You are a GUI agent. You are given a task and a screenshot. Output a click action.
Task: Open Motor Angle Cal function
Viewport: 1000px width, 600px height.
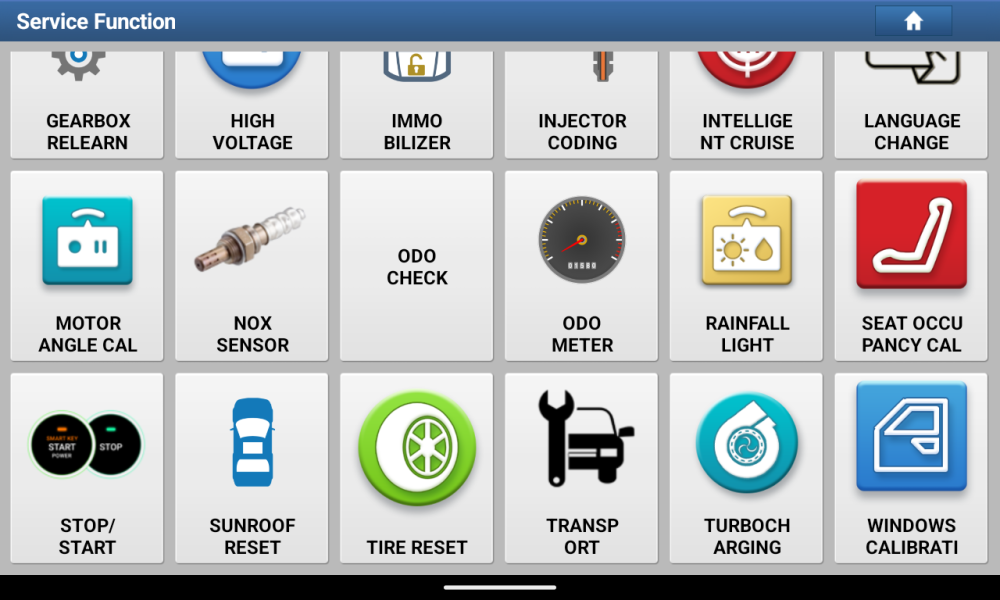87,266
